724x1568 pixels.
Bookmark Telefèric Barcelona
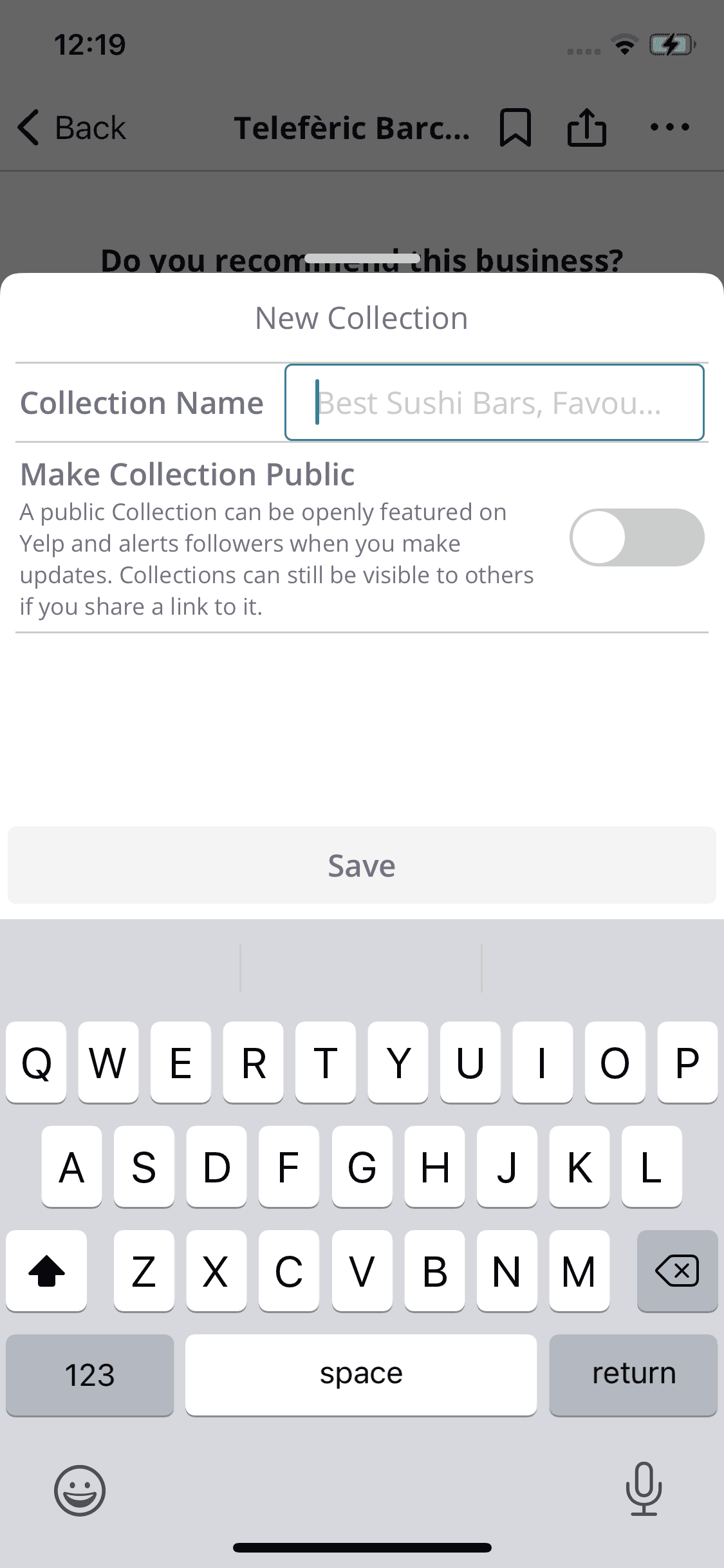[x=515, y=127]
